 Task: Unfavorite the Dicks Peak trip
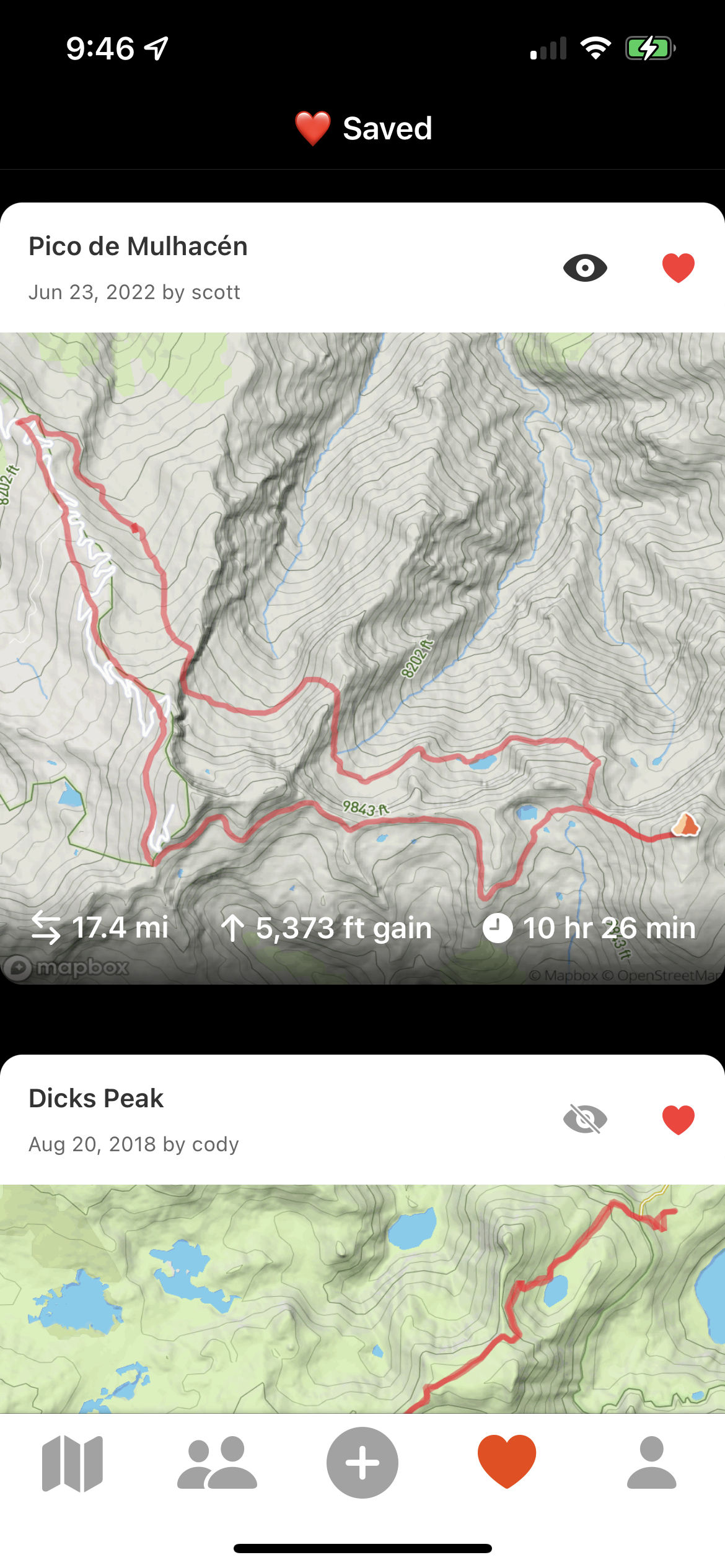pyautogui.click(x=678, y=1118)
